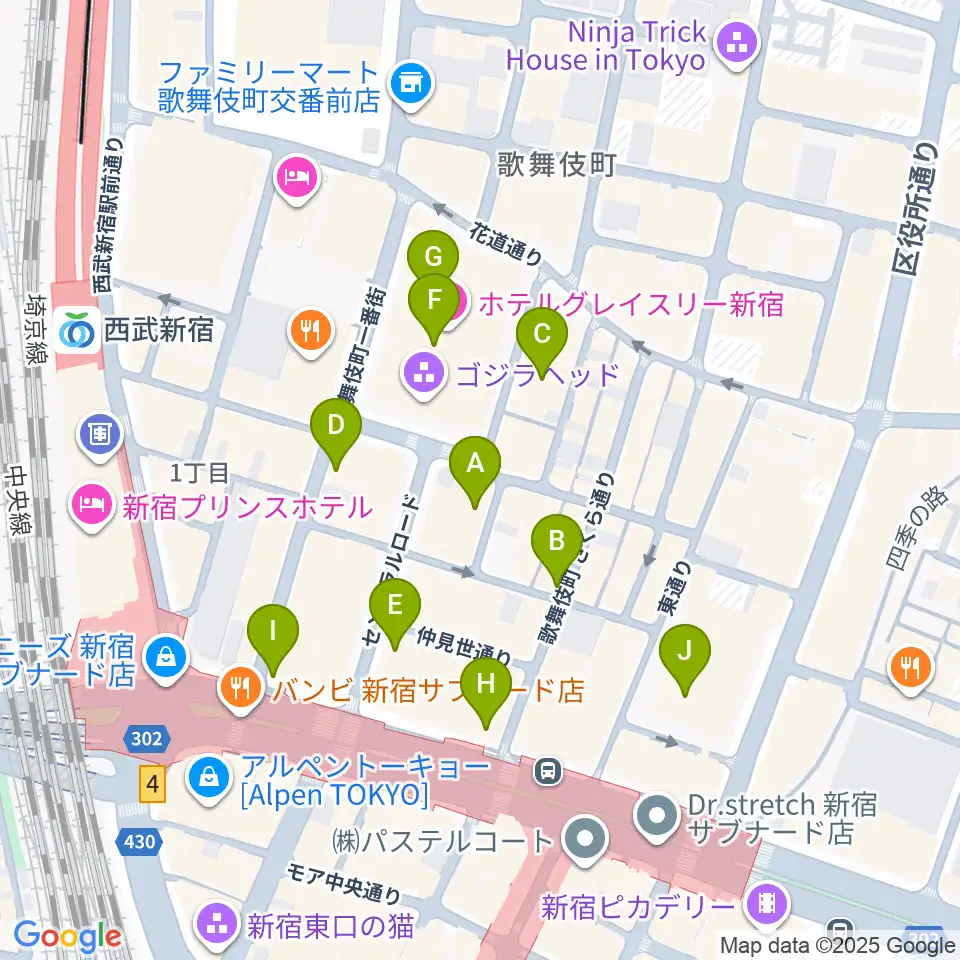Image resolution: width=960 pixels, height=960 pixels.
Task: Tap the バンビ 新宿サブナード店 restaurant icon
Action: tap(241, 689)
